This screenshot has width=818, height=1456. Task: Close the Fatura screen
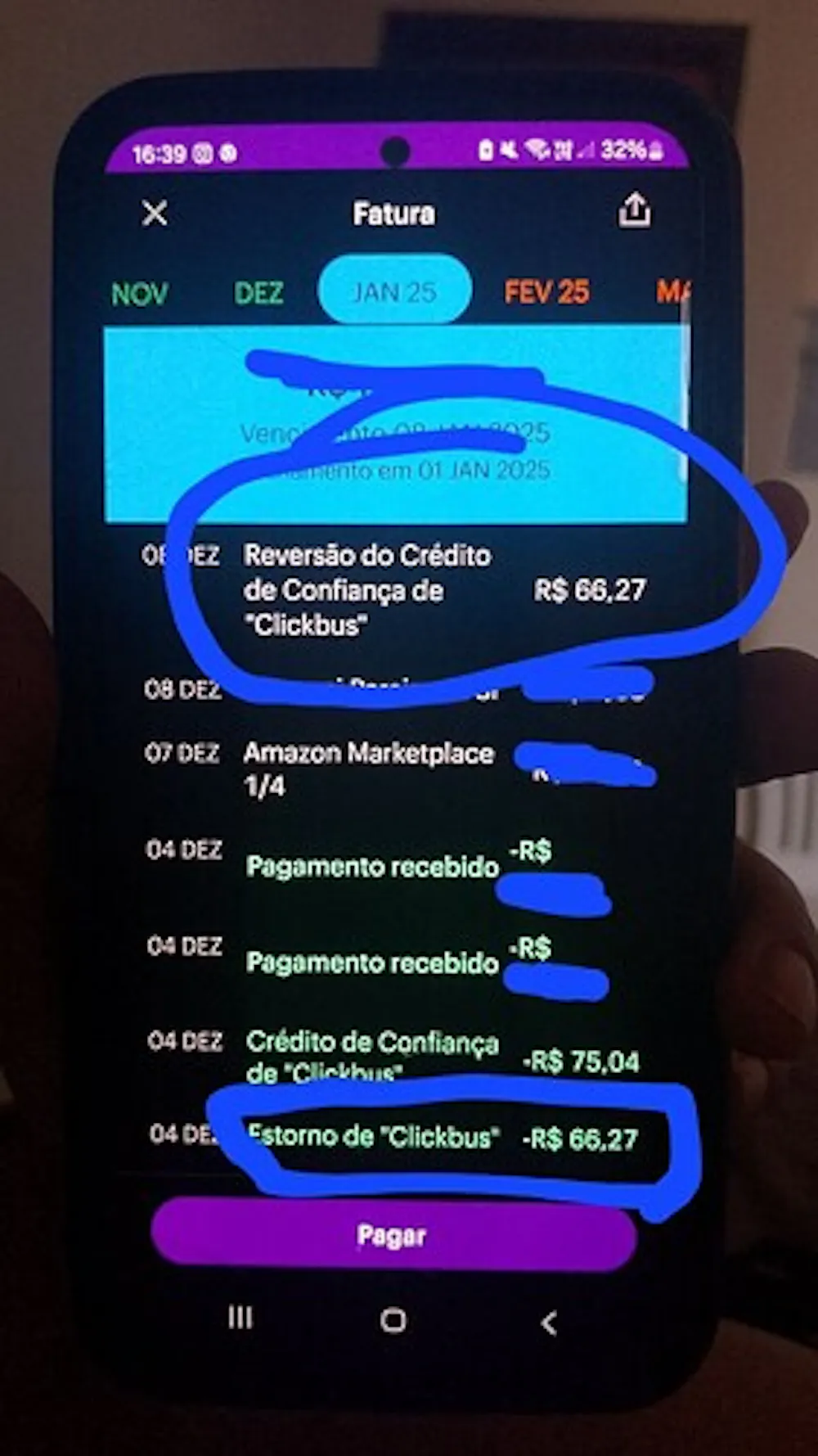point(155,214)
